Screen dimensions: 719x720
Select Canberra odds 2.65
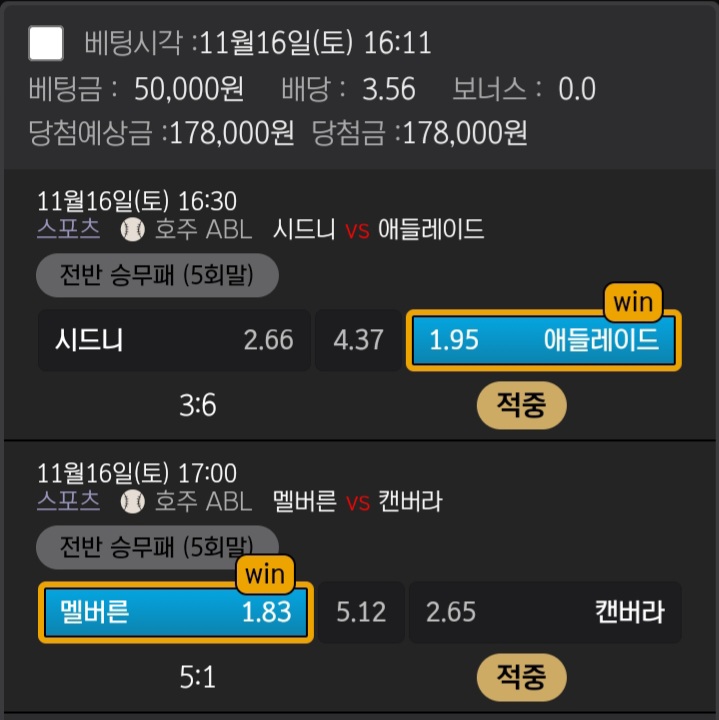tap(544, 612)
